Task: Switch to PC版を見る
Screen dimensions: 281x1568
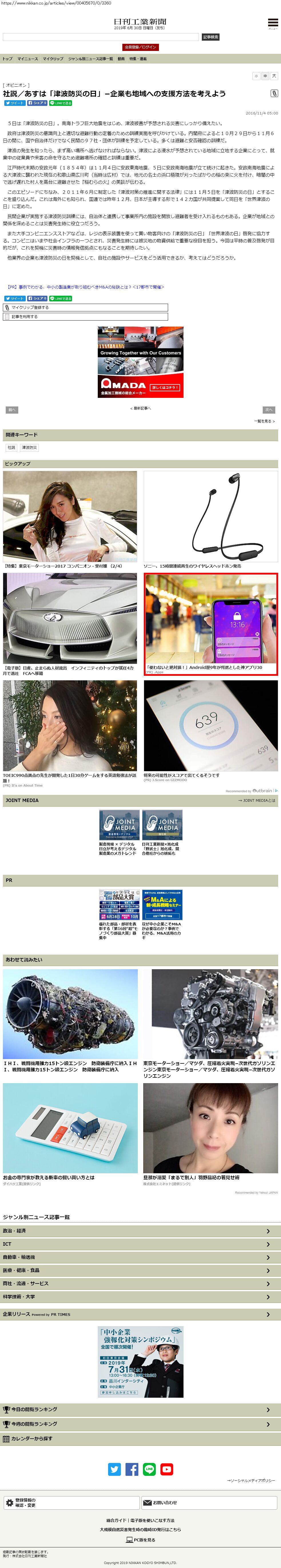Action: [x=141, y=1540]
